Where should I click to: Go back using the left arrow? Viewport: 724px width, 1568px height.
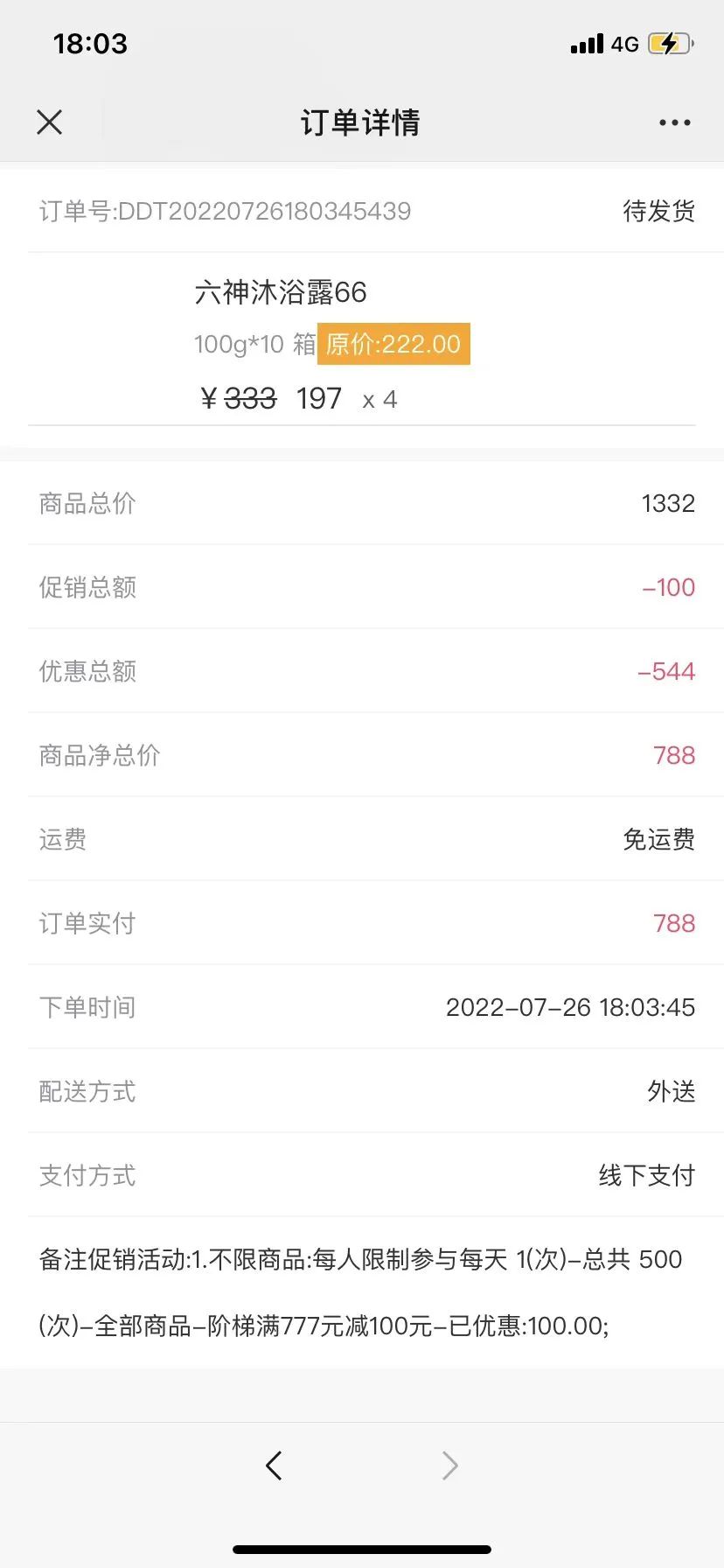274,1465
